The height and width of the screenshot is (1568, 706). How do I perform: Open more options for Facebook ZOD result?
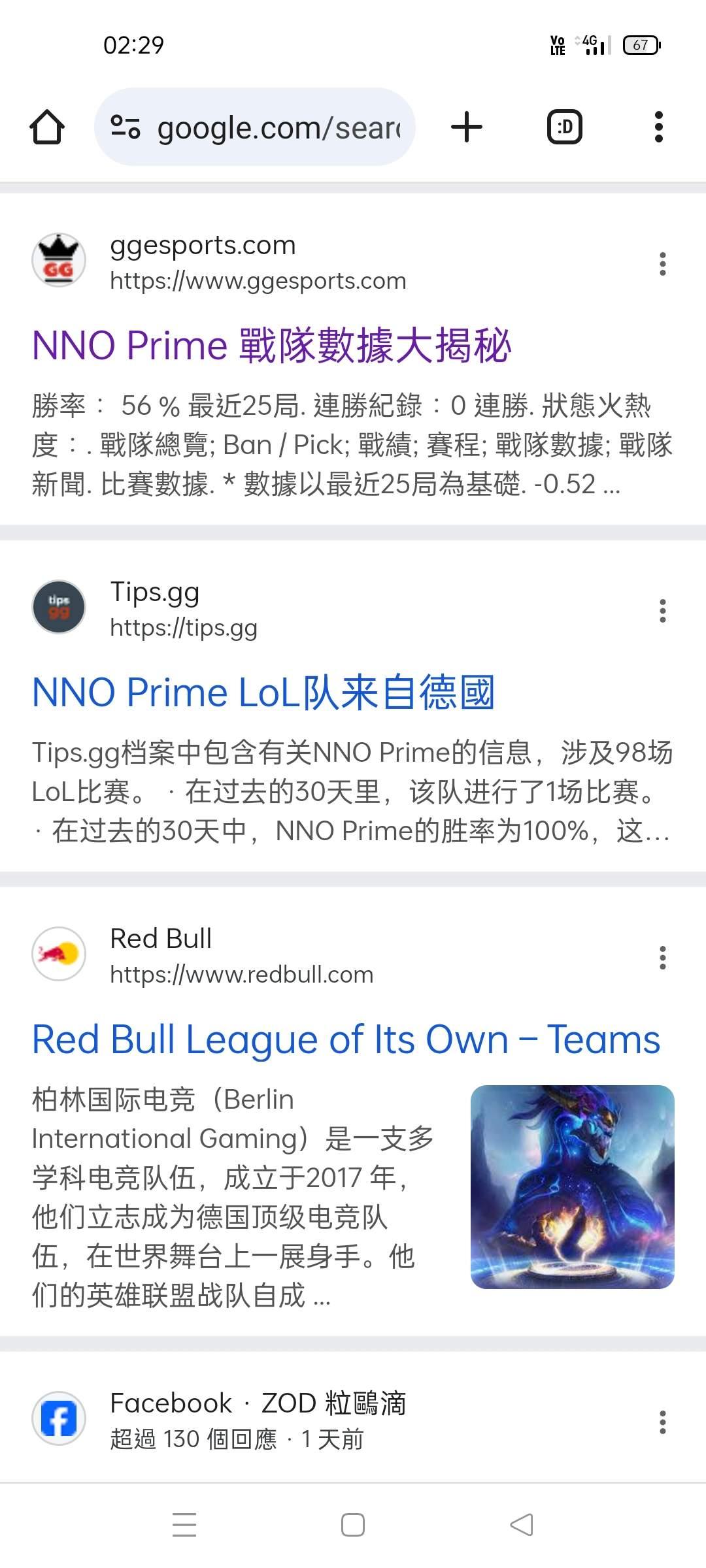(x=662, y=1422)
